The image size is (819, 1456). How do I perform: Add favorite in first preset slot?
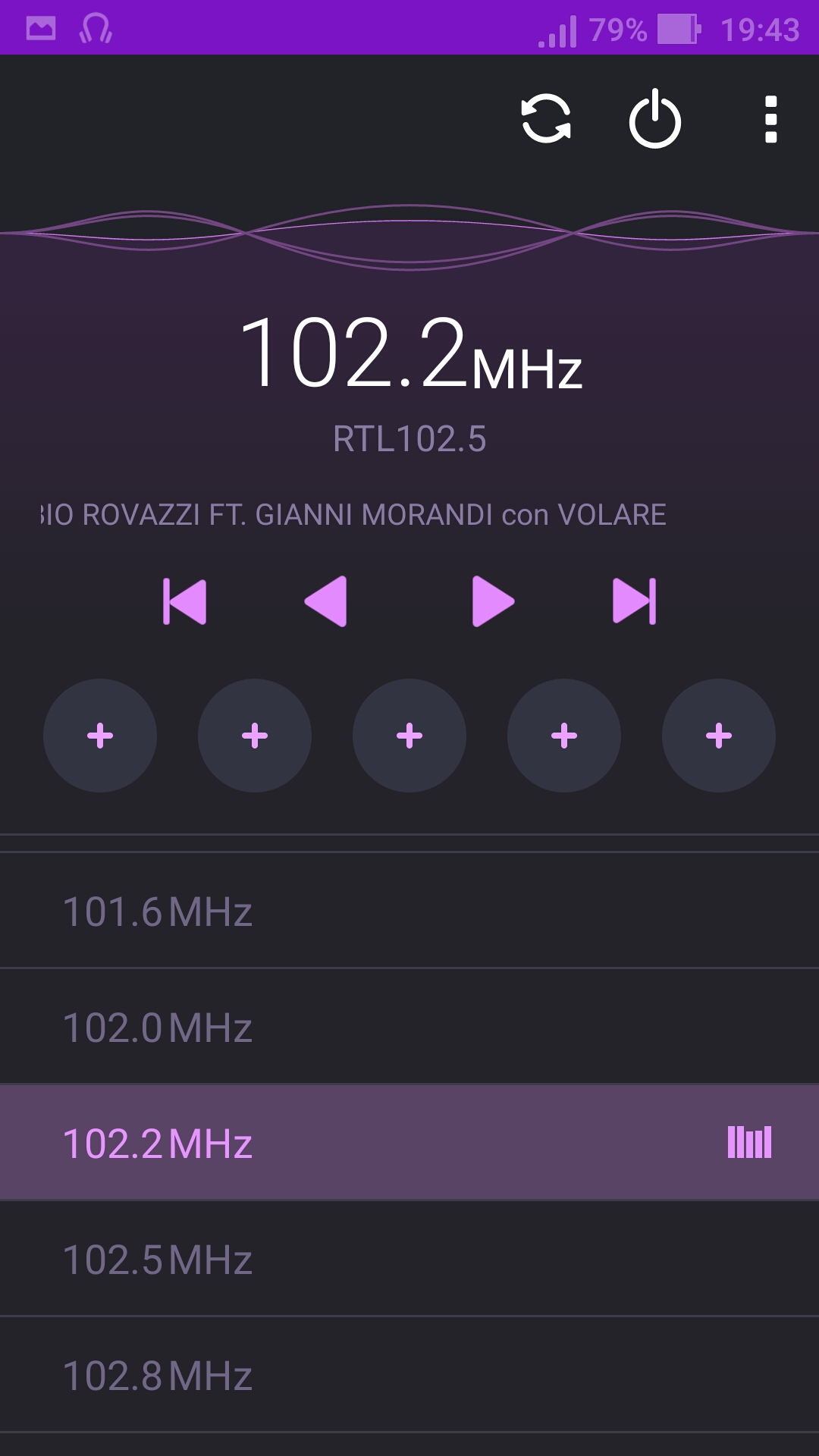[x=100, y=736]
